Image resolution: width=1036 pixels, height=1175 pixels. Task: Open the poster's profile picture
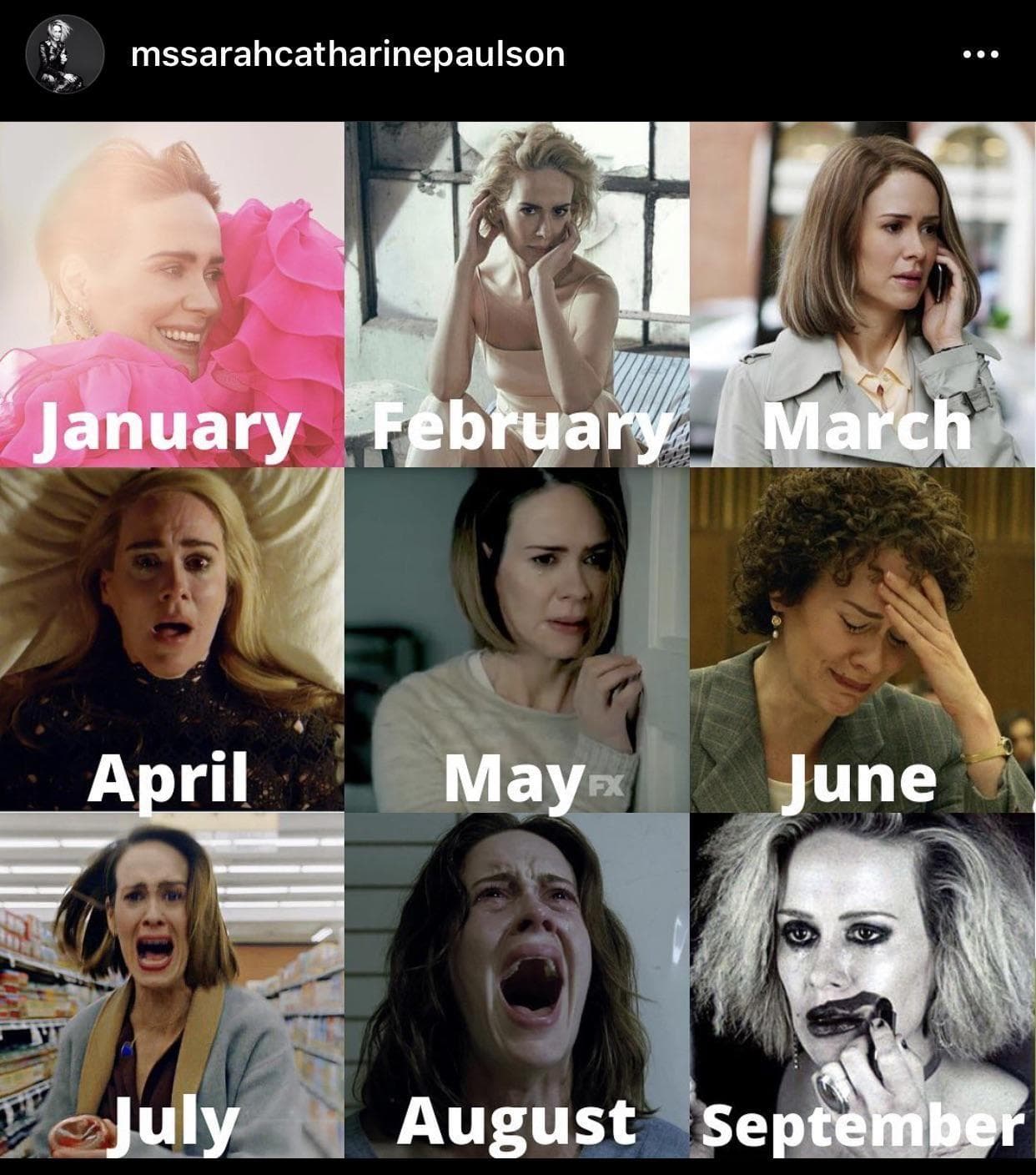point(64,54)
